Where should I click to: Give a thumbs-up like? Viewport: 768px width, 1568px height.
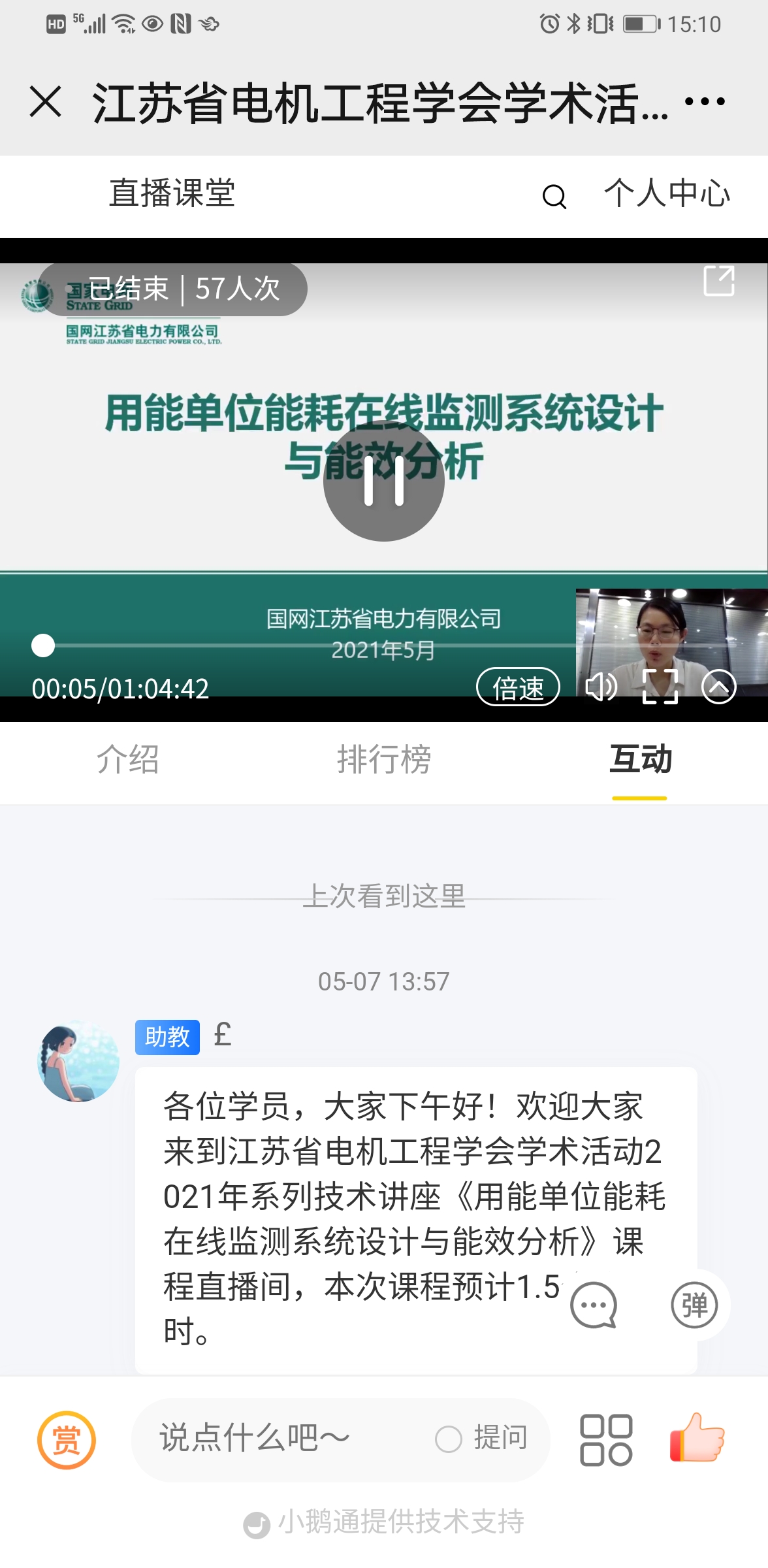[697, 1437]
